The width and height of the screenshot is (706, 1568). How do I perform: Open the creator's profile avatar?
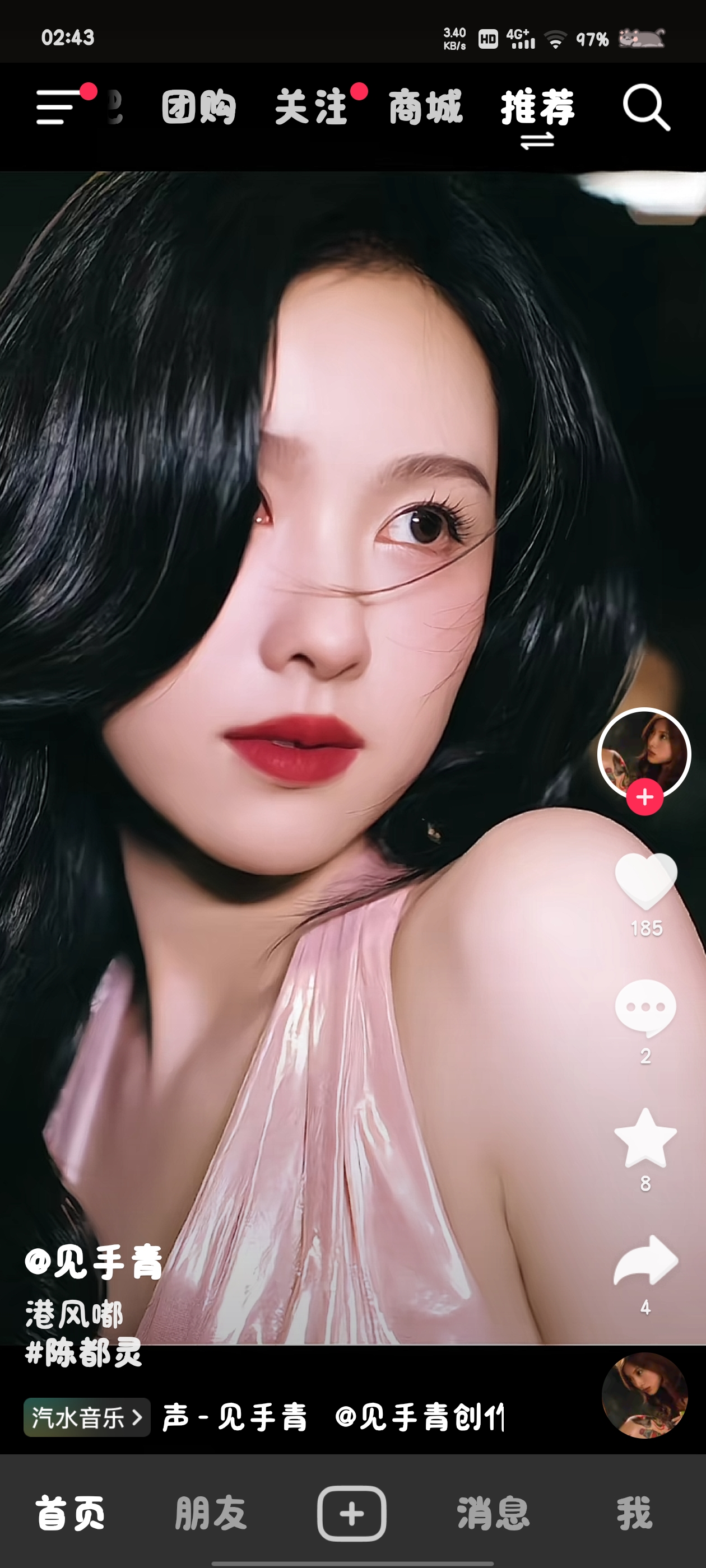tap(644, 752)
